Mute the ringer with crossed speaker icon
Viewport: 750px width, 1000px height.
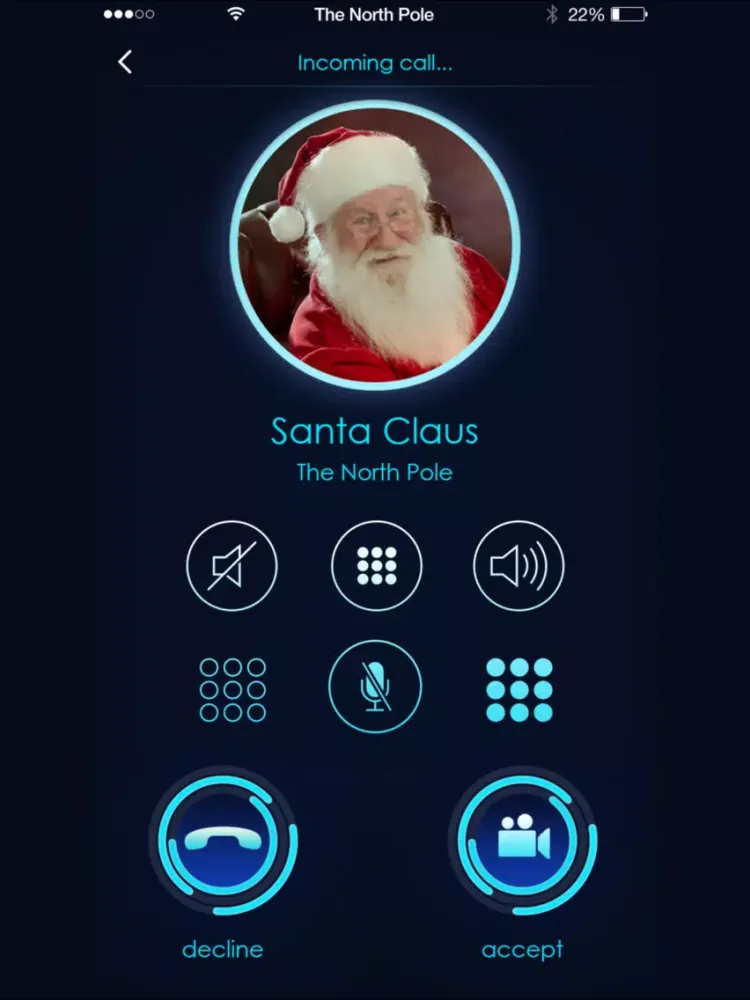click(x=232, y=566)
